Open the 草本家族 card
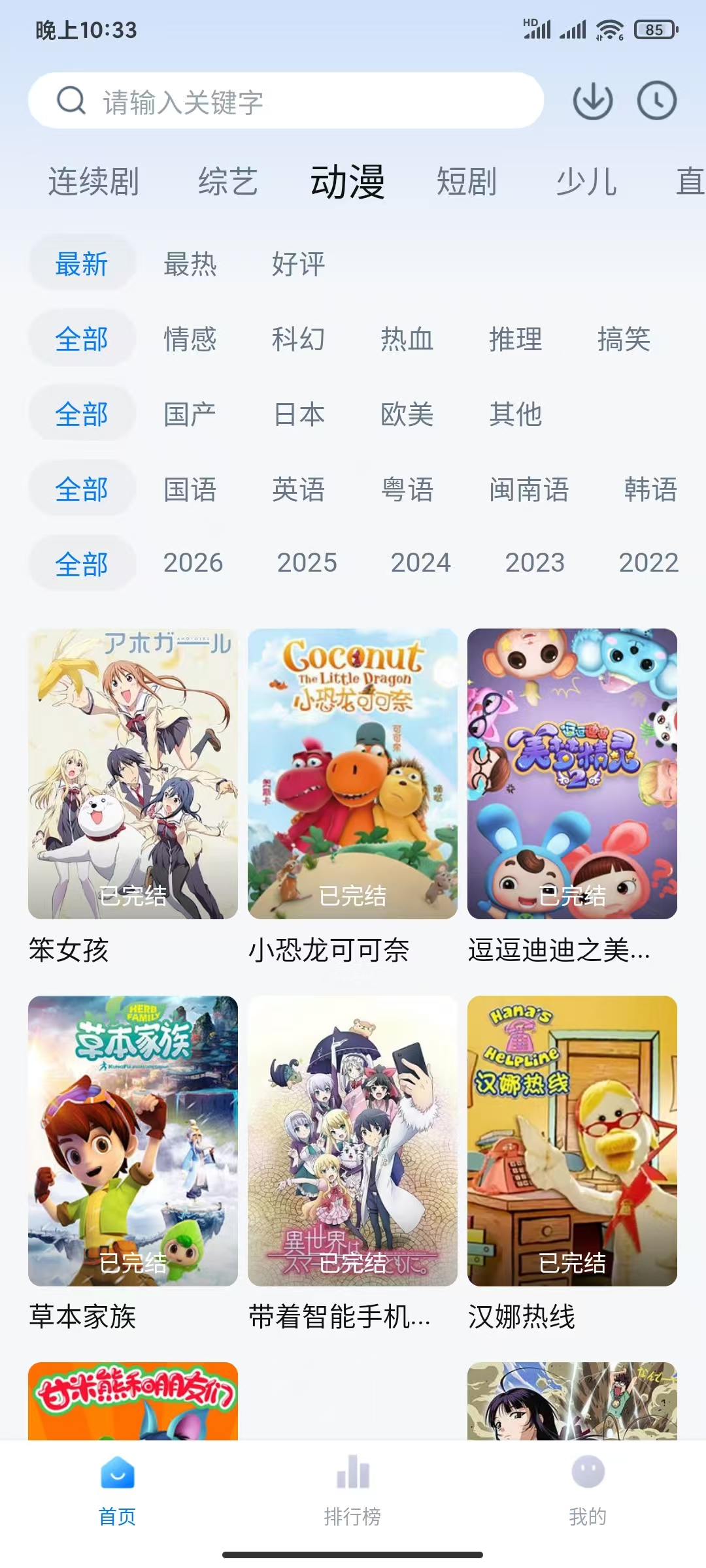The image size is (706, 1568). click(133, 1141)
